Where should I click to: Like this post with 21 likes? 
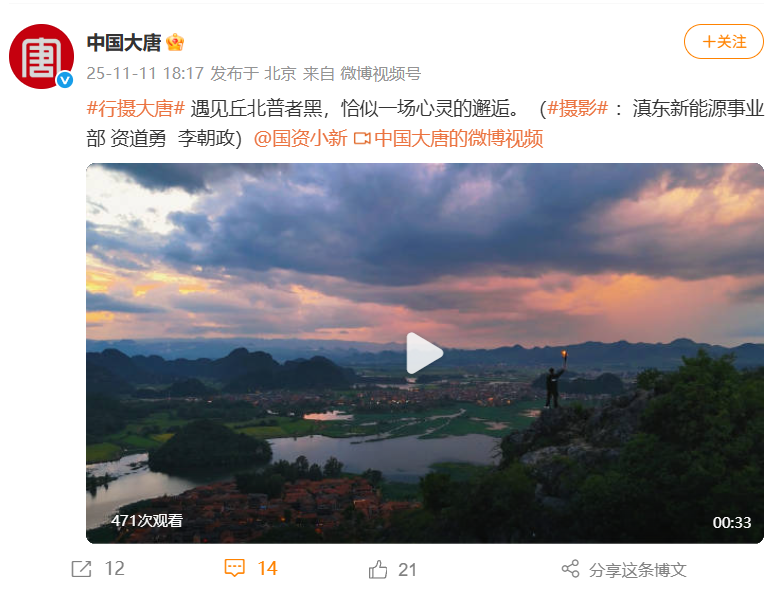(x=392, y=568)
